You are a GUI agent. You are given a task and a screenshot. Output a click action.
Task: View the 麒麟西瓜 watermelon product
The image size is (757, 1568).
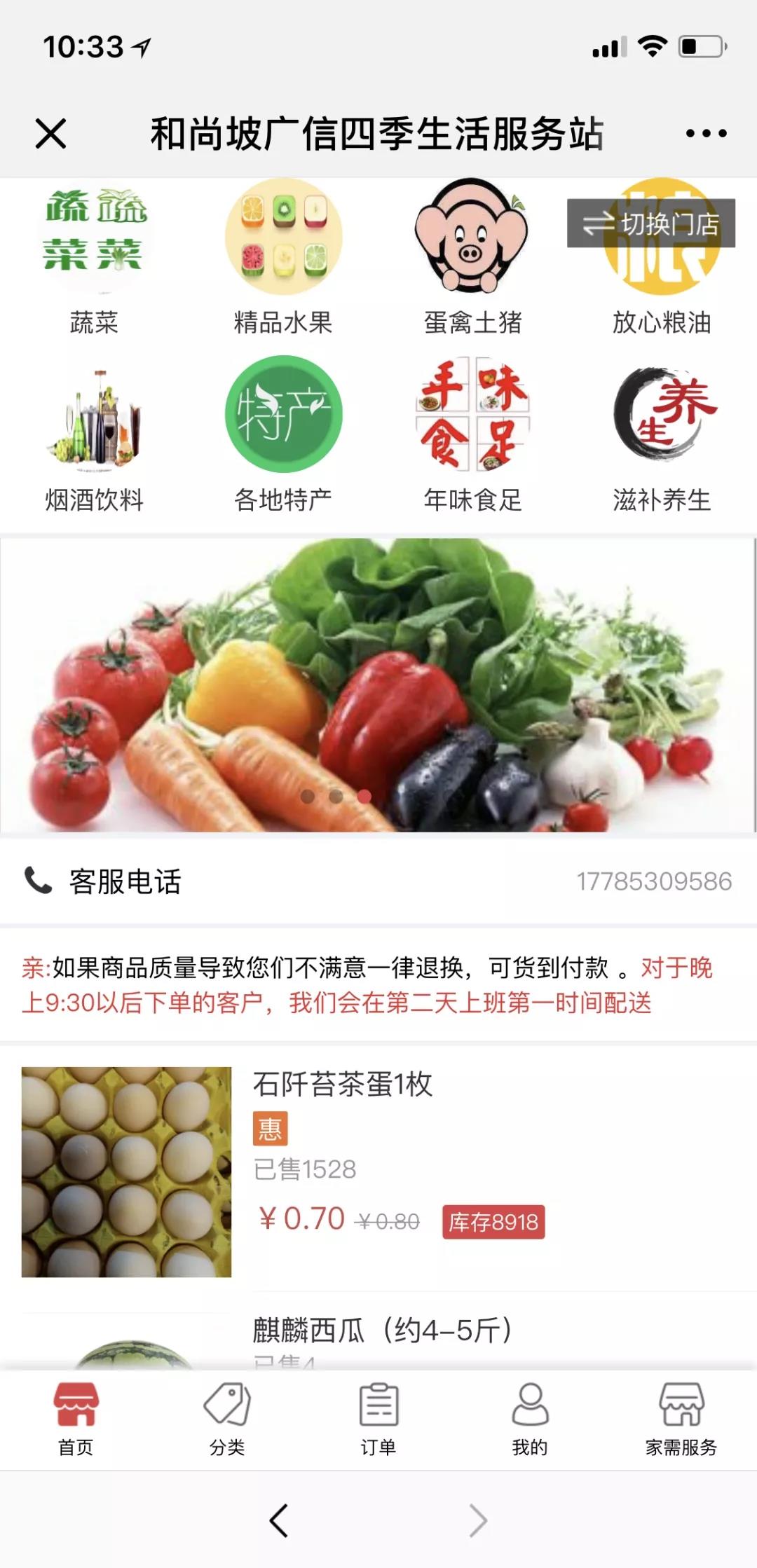pyautogui.click(x=382, y=1330)
